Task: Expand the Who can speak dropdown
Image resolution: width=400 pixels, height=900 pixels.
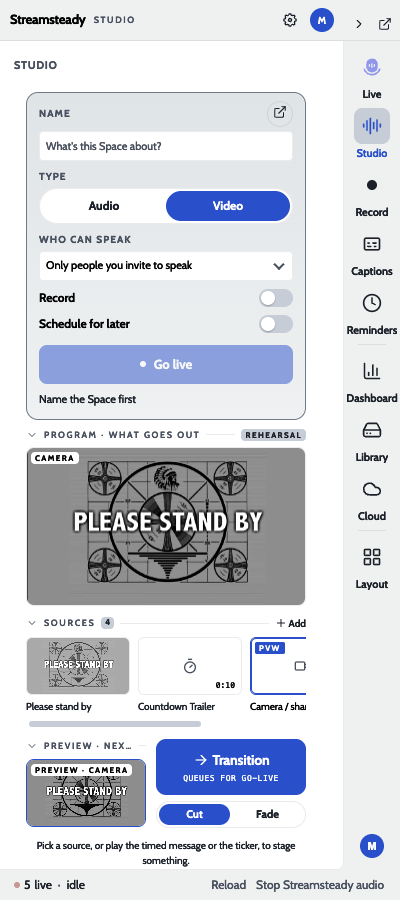Action: pos(166,266)
